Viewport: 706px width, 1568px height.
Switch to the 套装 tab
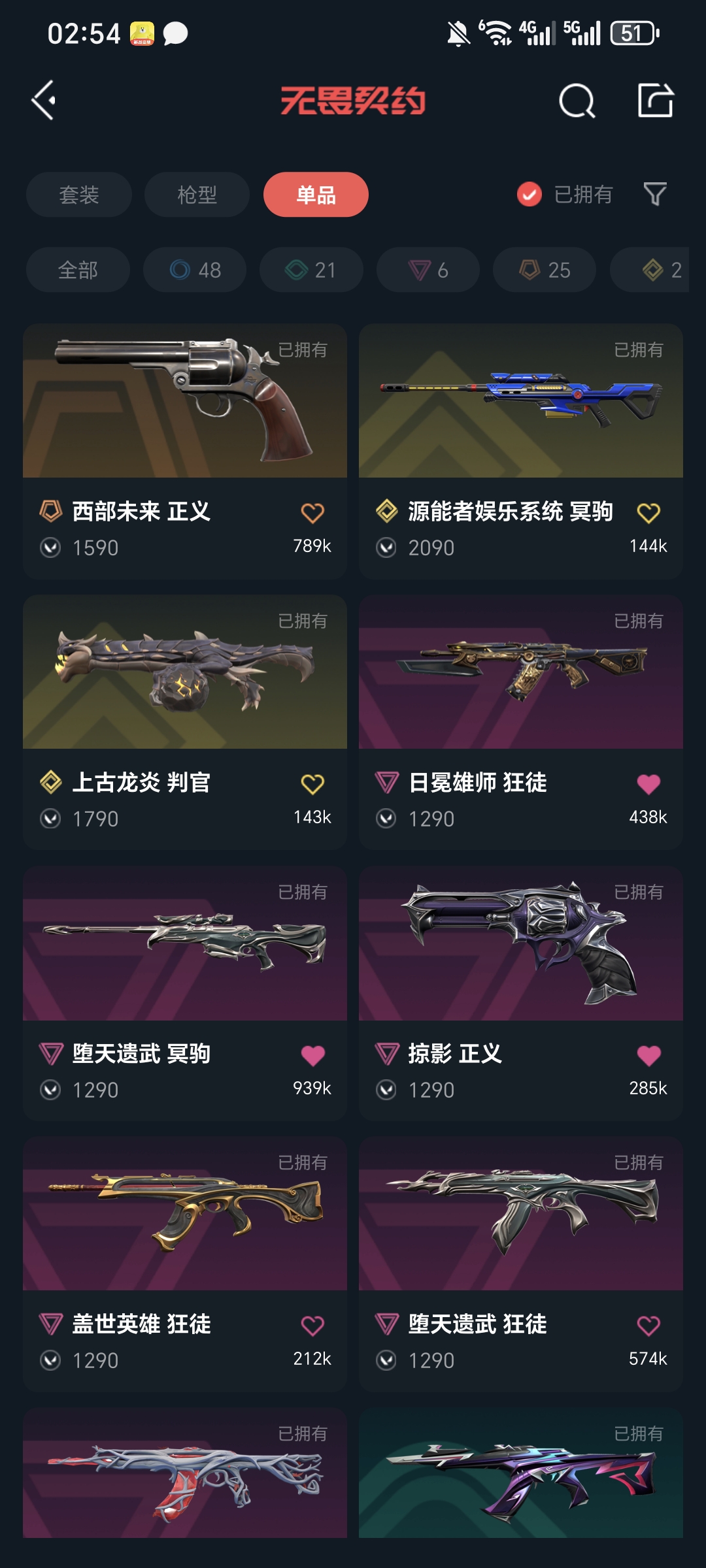[79, 195]
